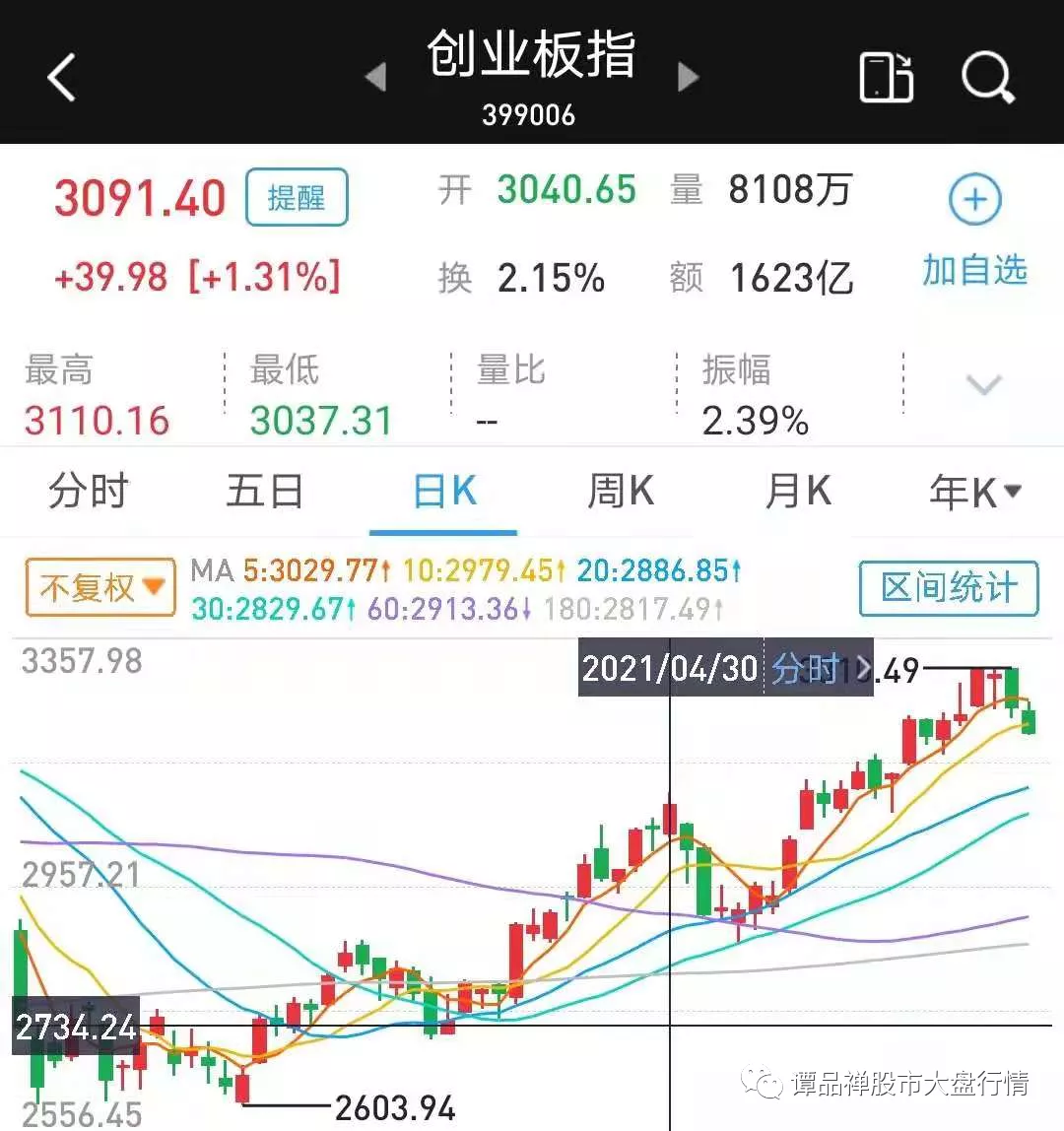This screenshot has height=1131, width=1064.
Task: Open the search magnifier
Action: (x=987, y=77)
